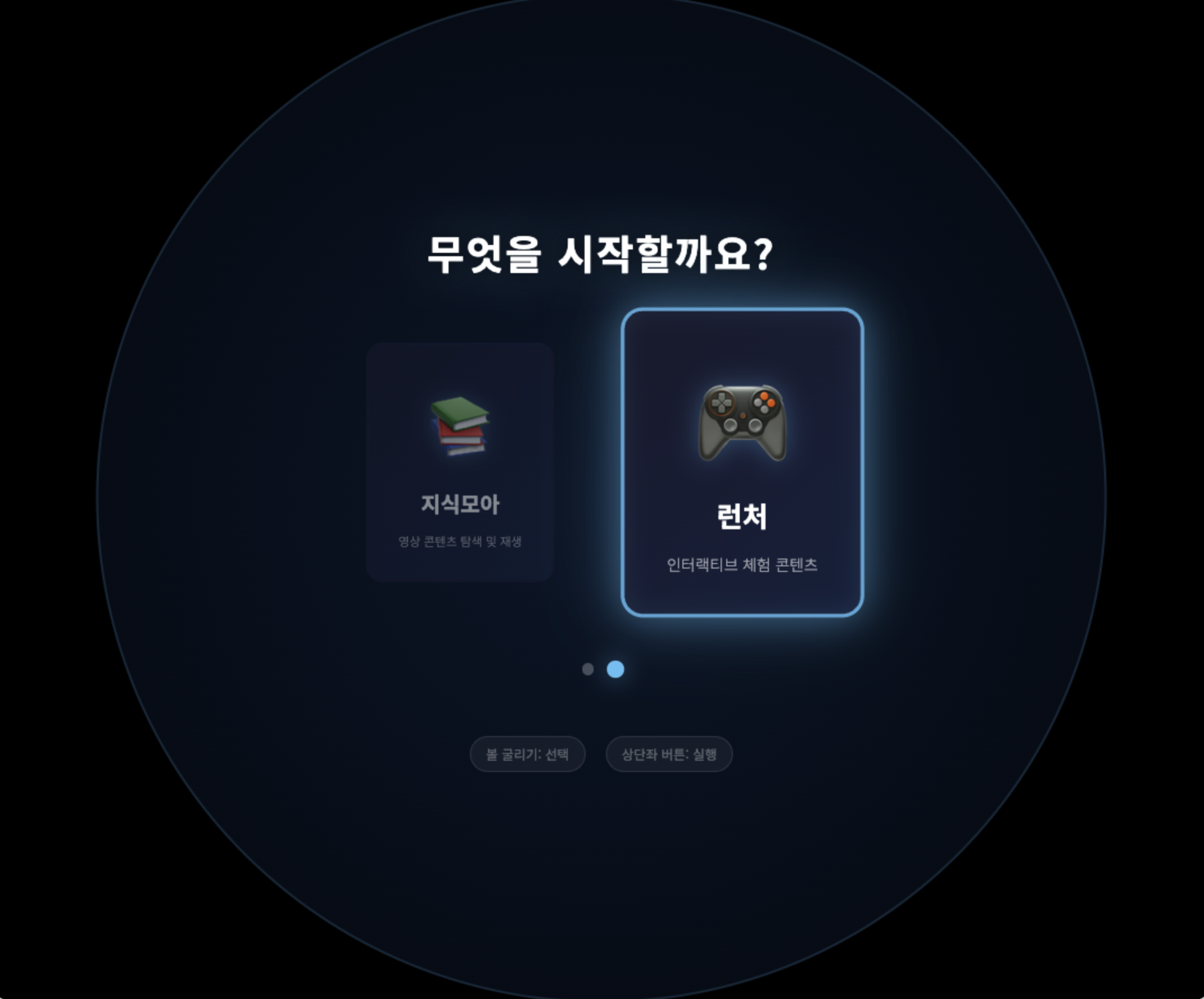Open the 지식모아 card
Screen dimensions: 1204x999
(460, 462)
